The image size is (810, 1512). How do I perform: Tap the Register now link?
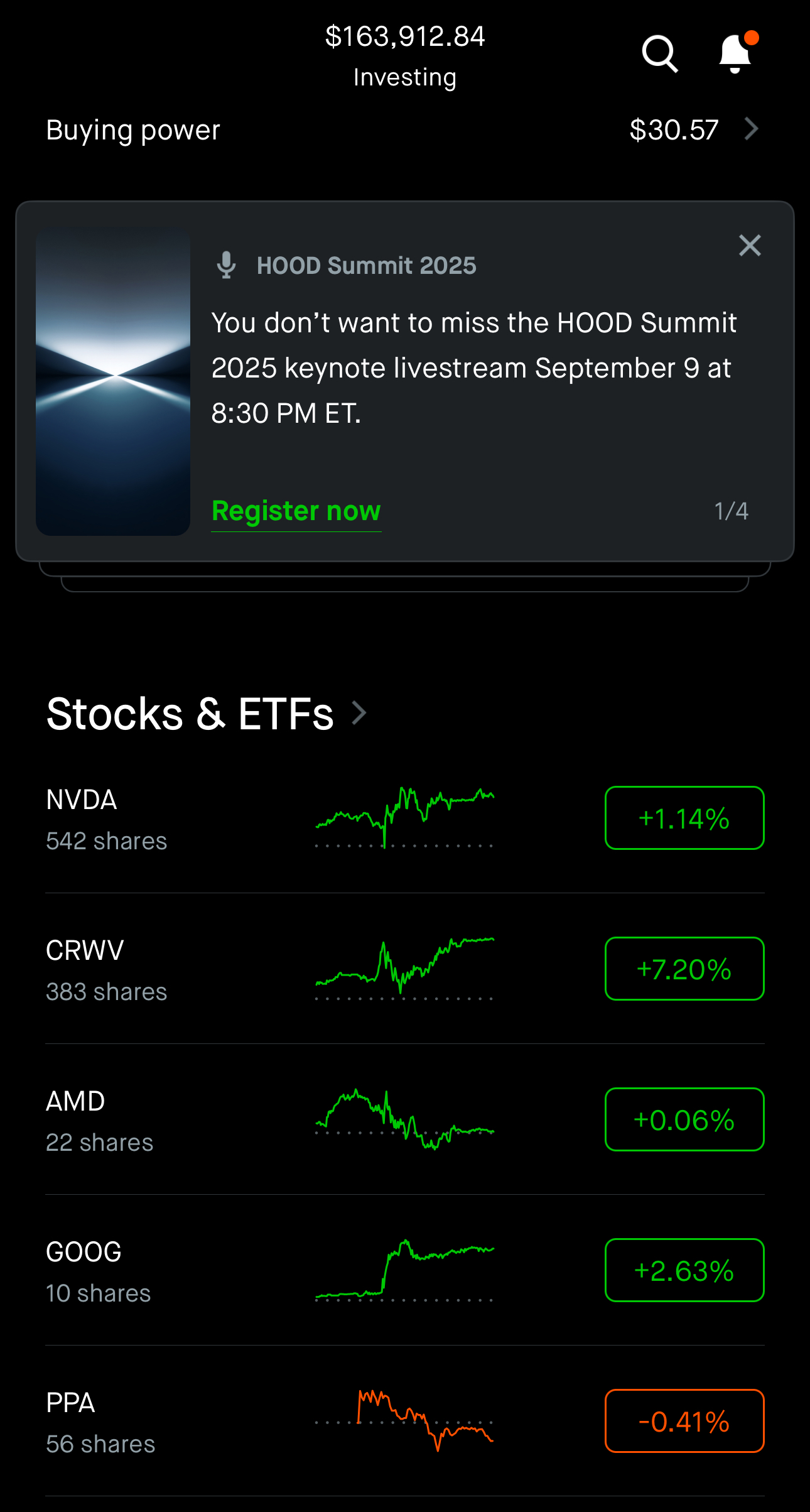coord(296,511)
